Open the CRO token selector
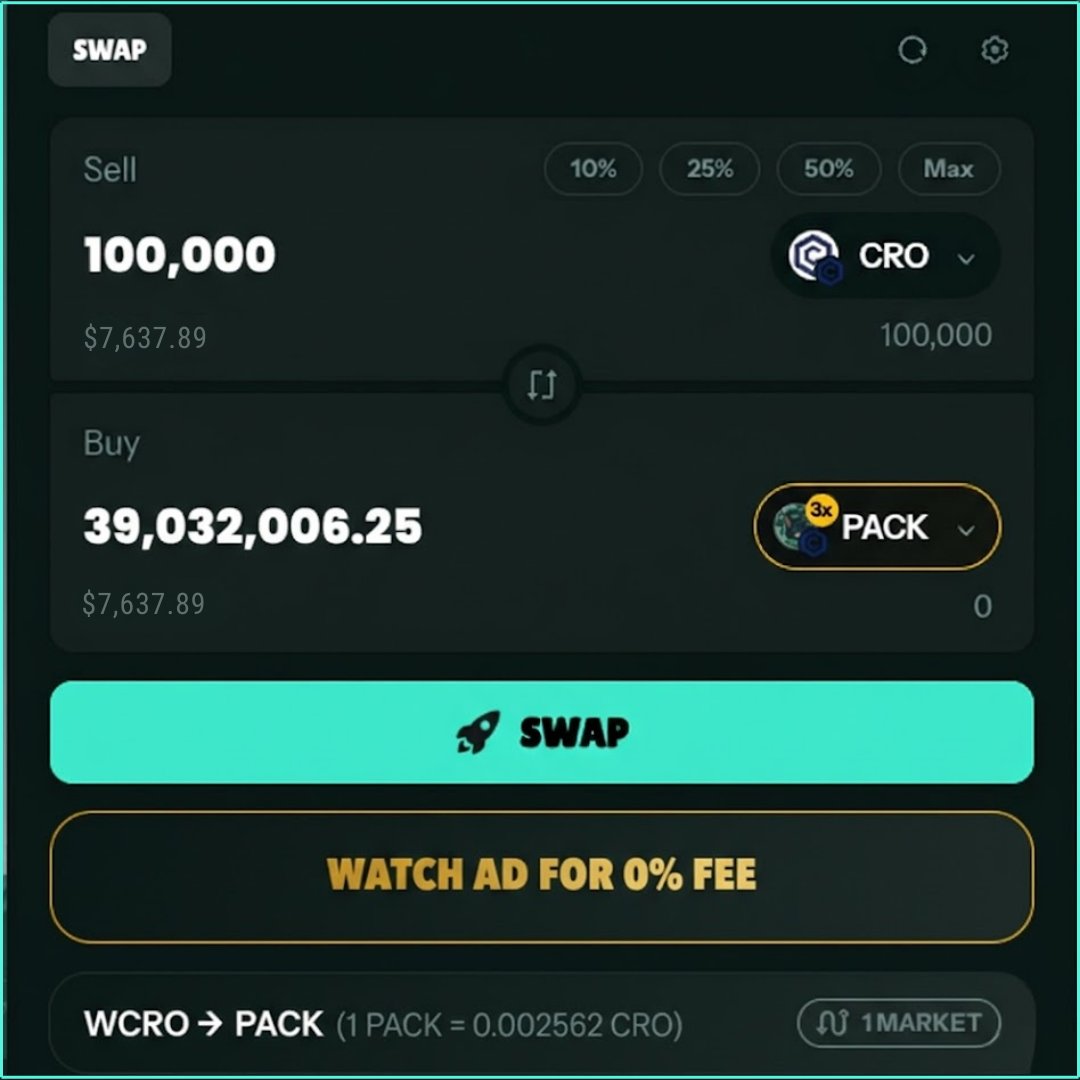 click(886, 256)
